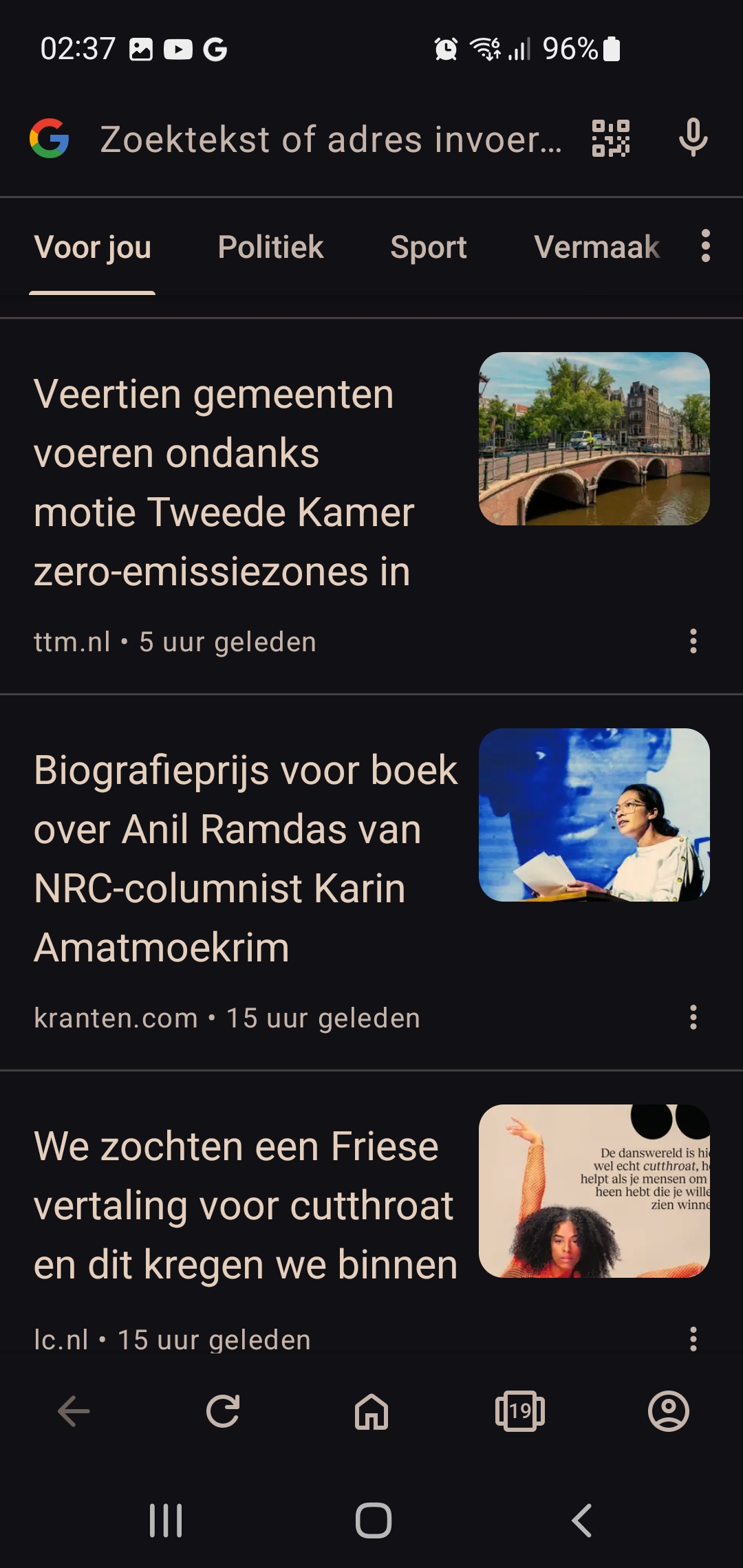Open options for the ttm.nl article
This screenshot has width=743, height=1568.
point(693,641)
